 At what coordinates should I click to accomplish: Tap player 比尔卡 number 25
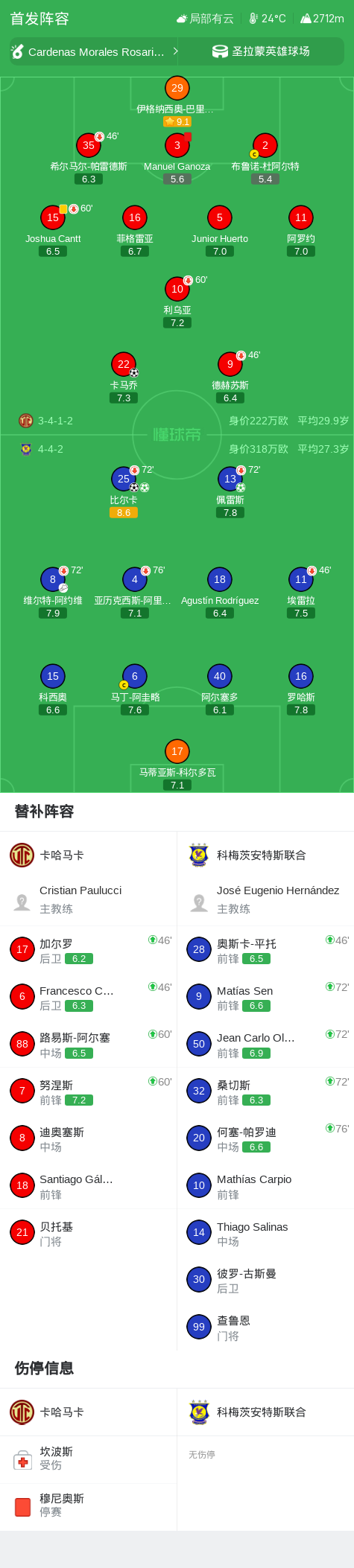click(124, 492)
